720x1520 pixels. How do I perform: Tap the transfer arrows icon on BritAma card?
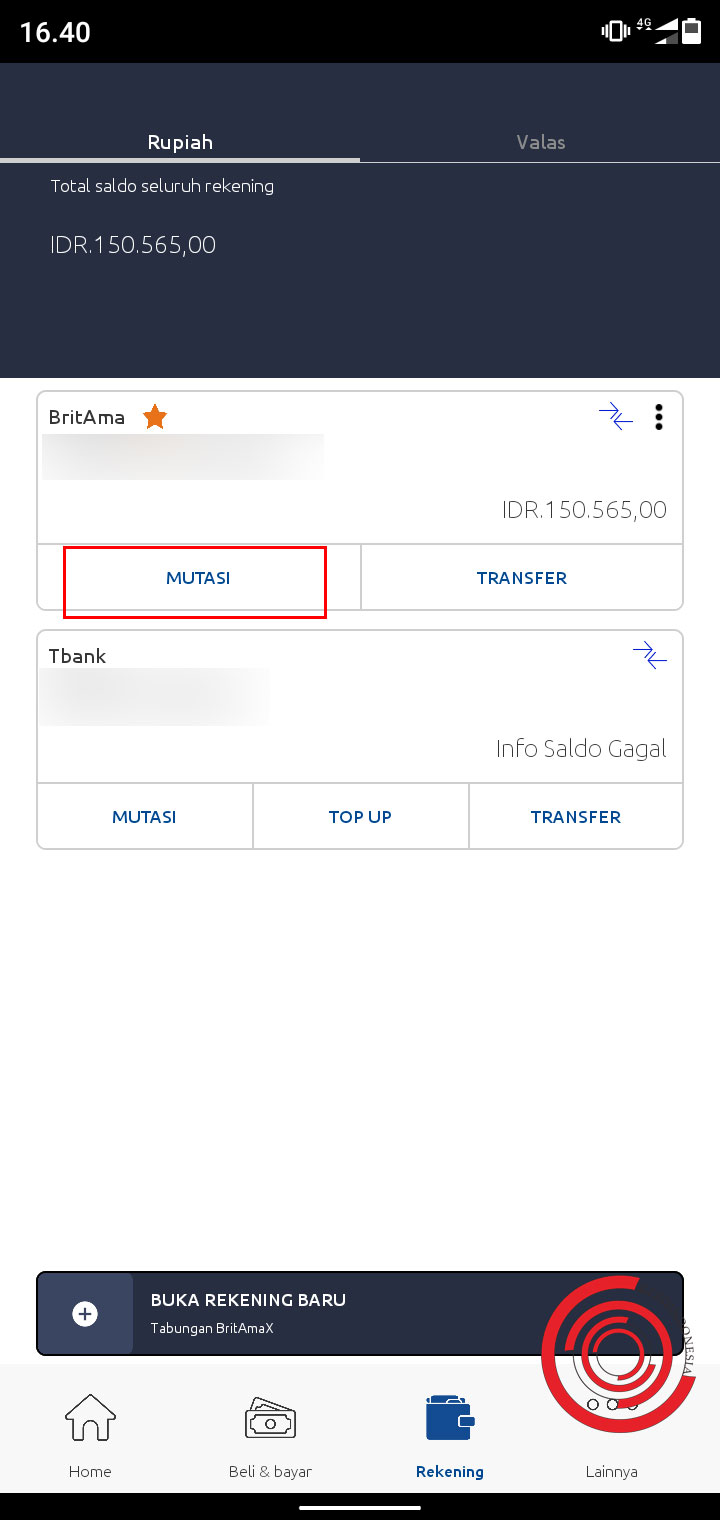[614, 417]
